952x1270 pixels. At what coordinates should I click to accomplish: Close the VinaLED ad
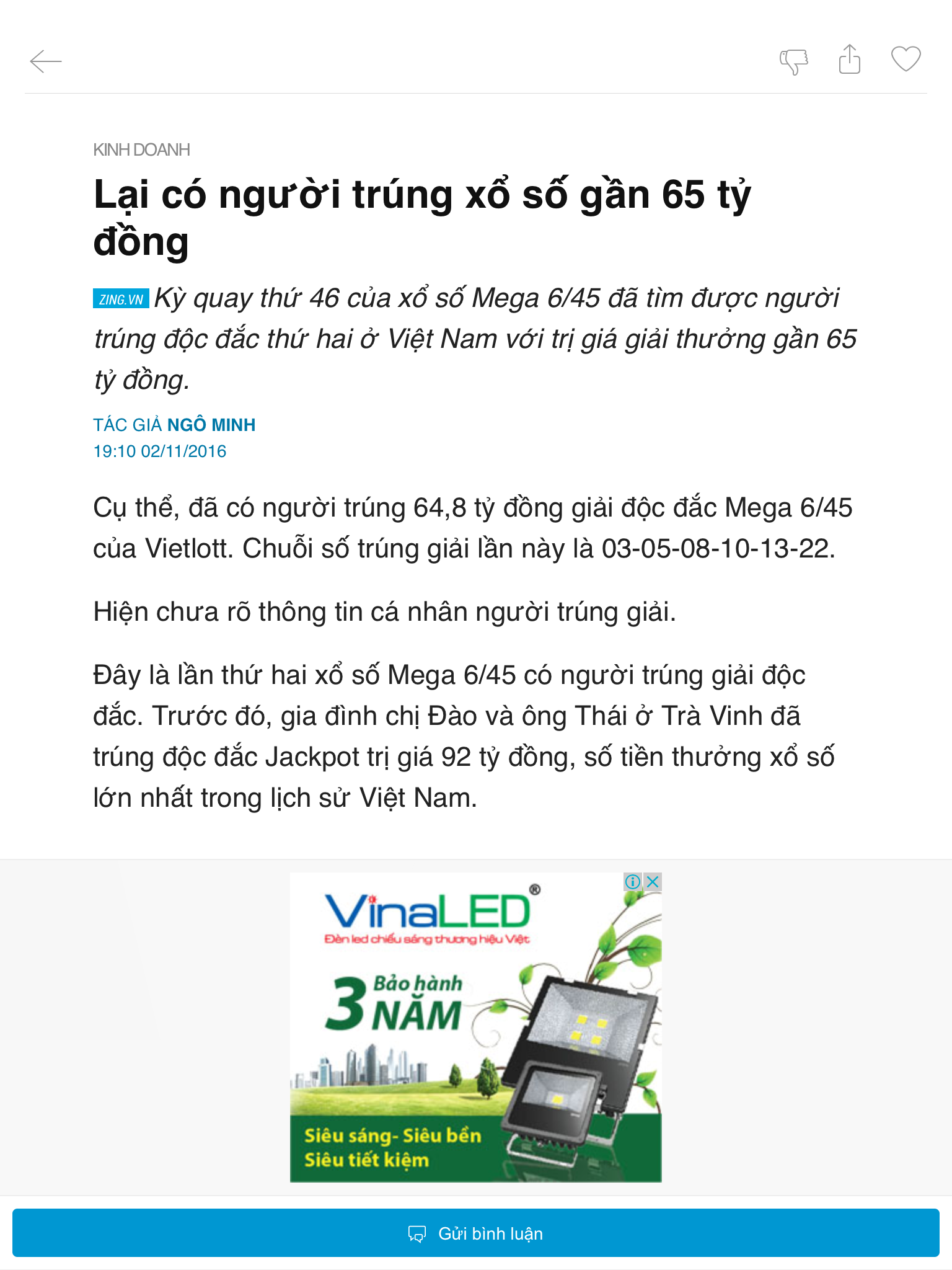click(x=653, y=882)
